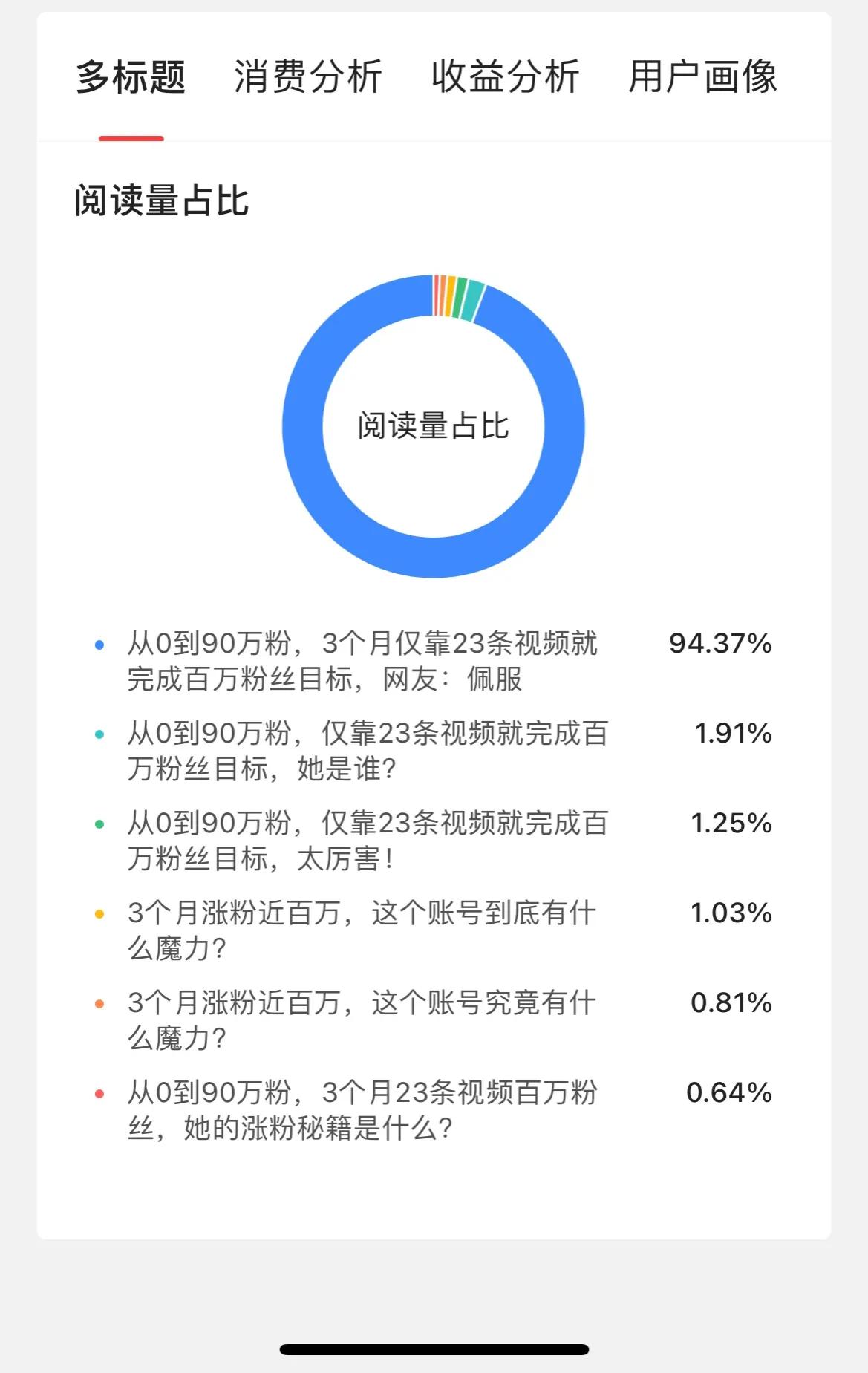The height and width of the screenshot is (1373, 868).
Task: Click the 阅读量占比 label inside the donut center
Action: 434,425
